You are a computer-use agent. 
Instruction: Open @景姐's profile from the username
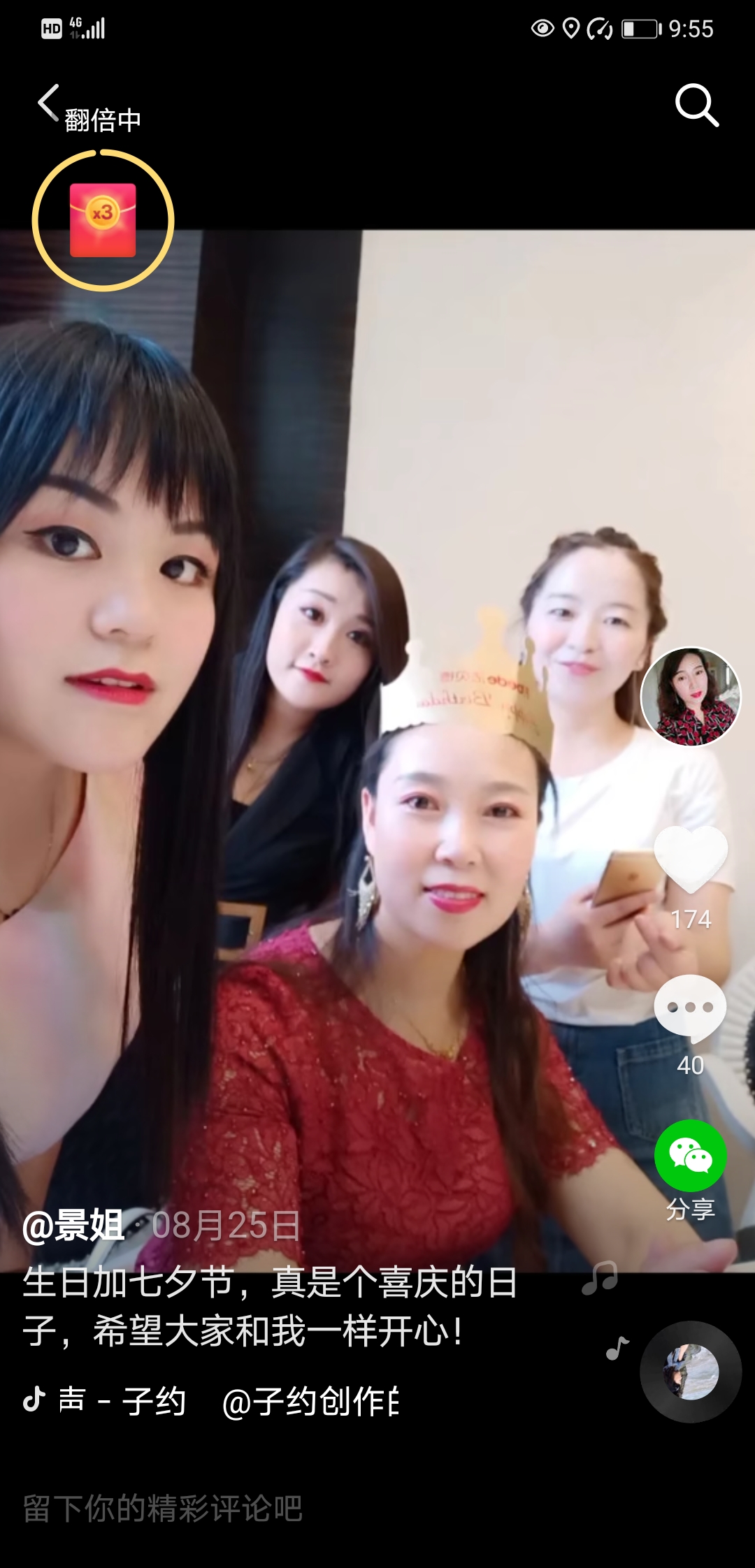coord(73,1225)
